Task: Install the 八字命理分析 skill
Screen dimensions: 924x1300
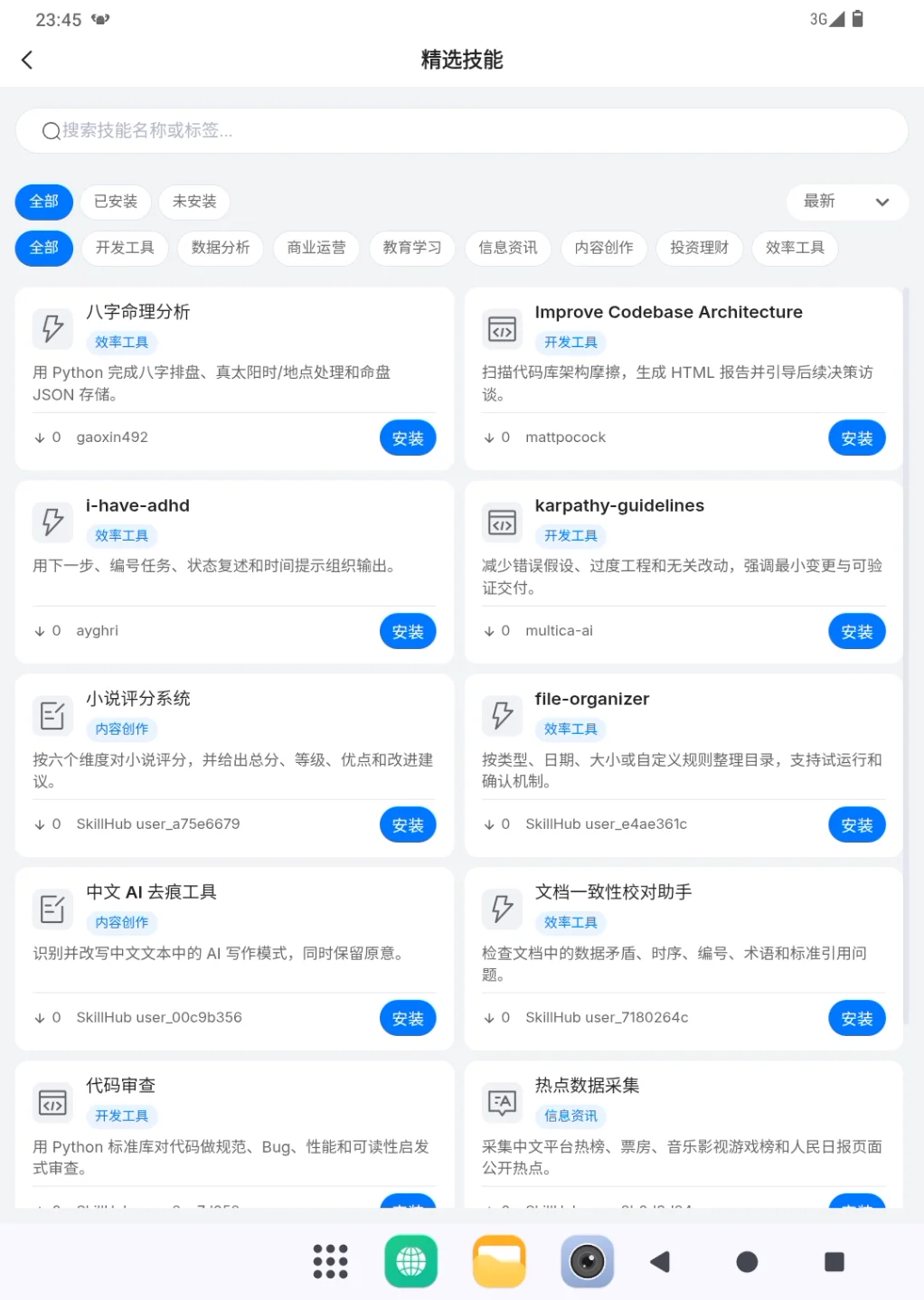Action: pos(408,438)
